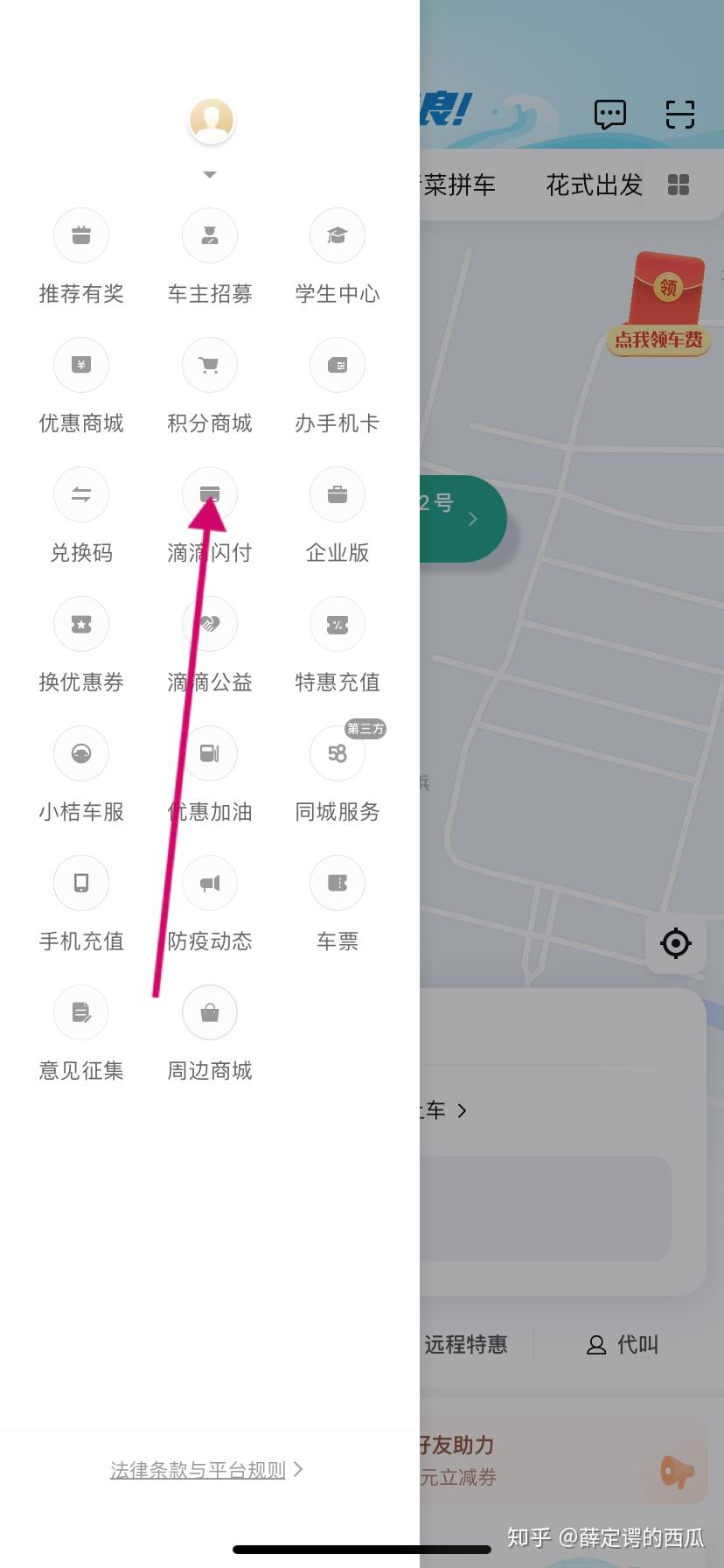Image resolution: width=724 pixels, height=1568 pixels.
Task: Open 小桔车服 vehicle services
Action: (81, 753)
